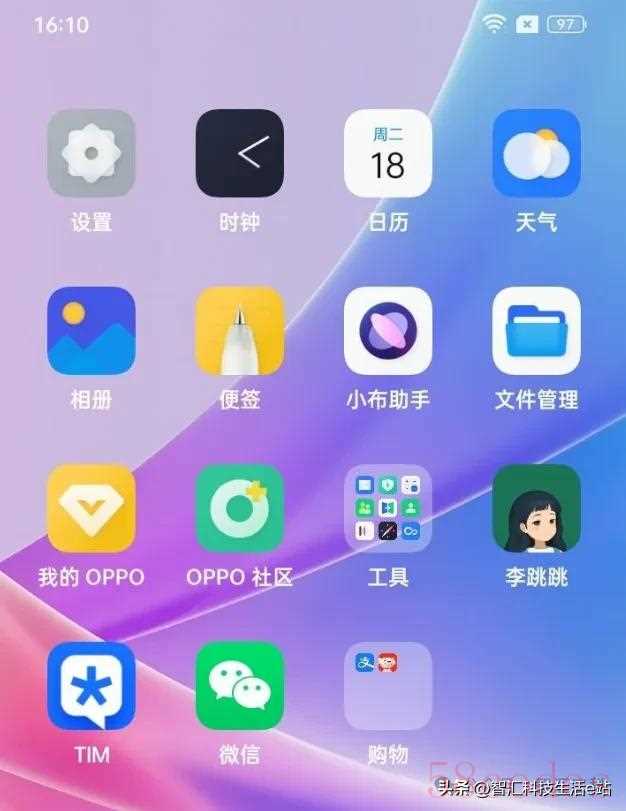Expand the 购物 shopping folder
The width and height of the screenshot is (626, 811).
click(x=388, y=686)
